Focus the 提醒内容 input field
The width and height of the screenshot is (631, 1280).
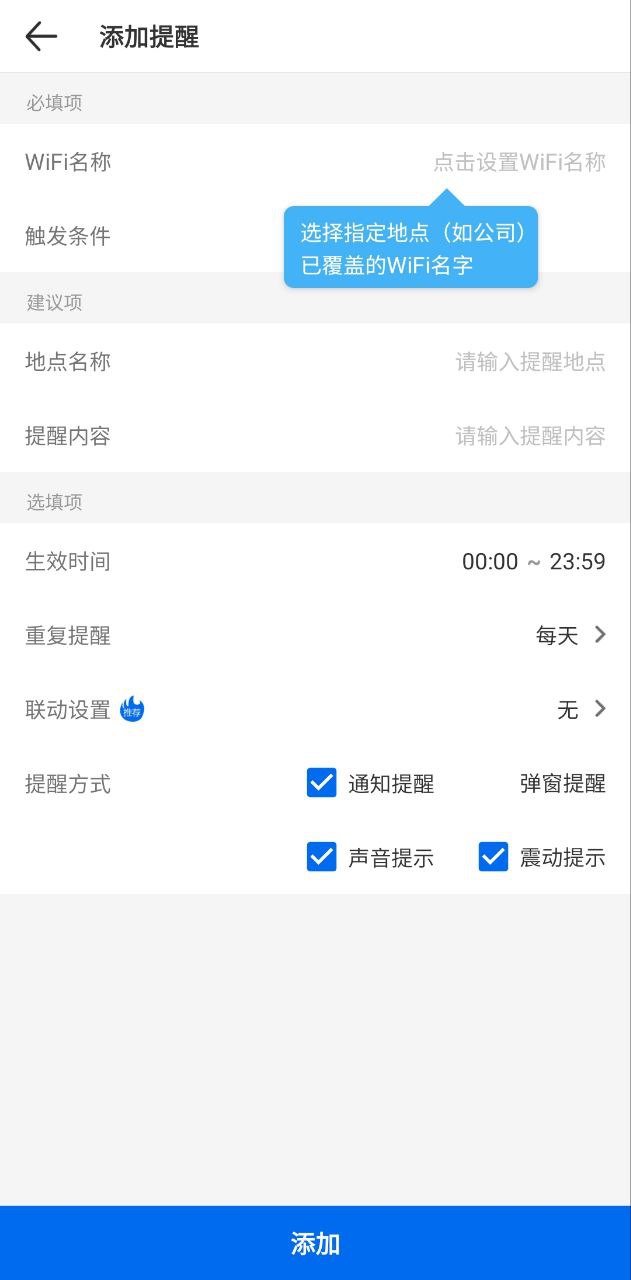coord(530,436)
